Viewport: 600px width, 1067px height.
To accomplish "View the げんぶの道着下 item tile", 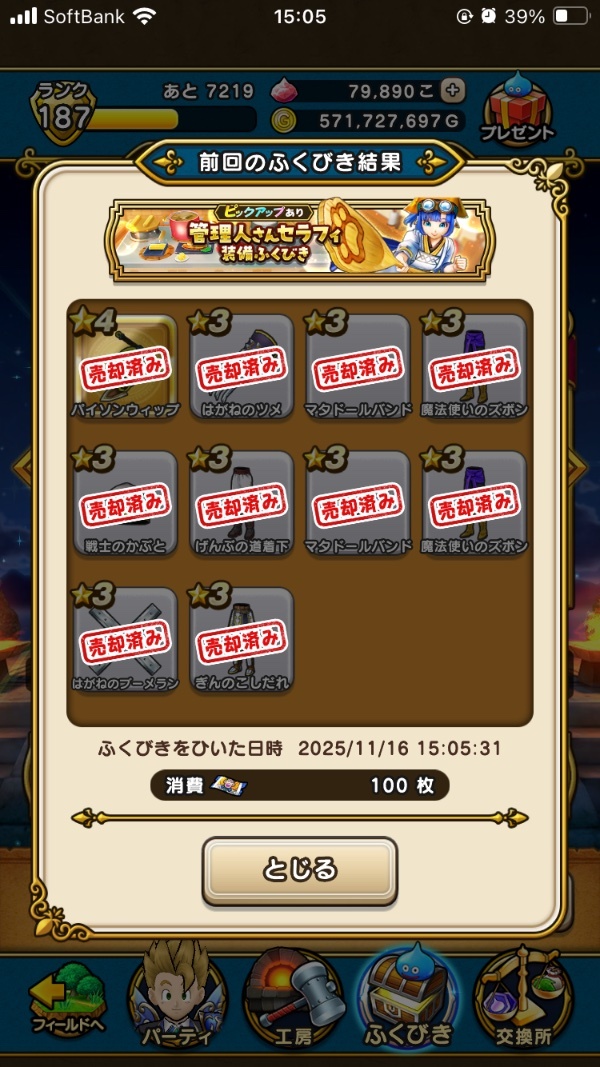I will pyautogui.click(x=241, y=502).
